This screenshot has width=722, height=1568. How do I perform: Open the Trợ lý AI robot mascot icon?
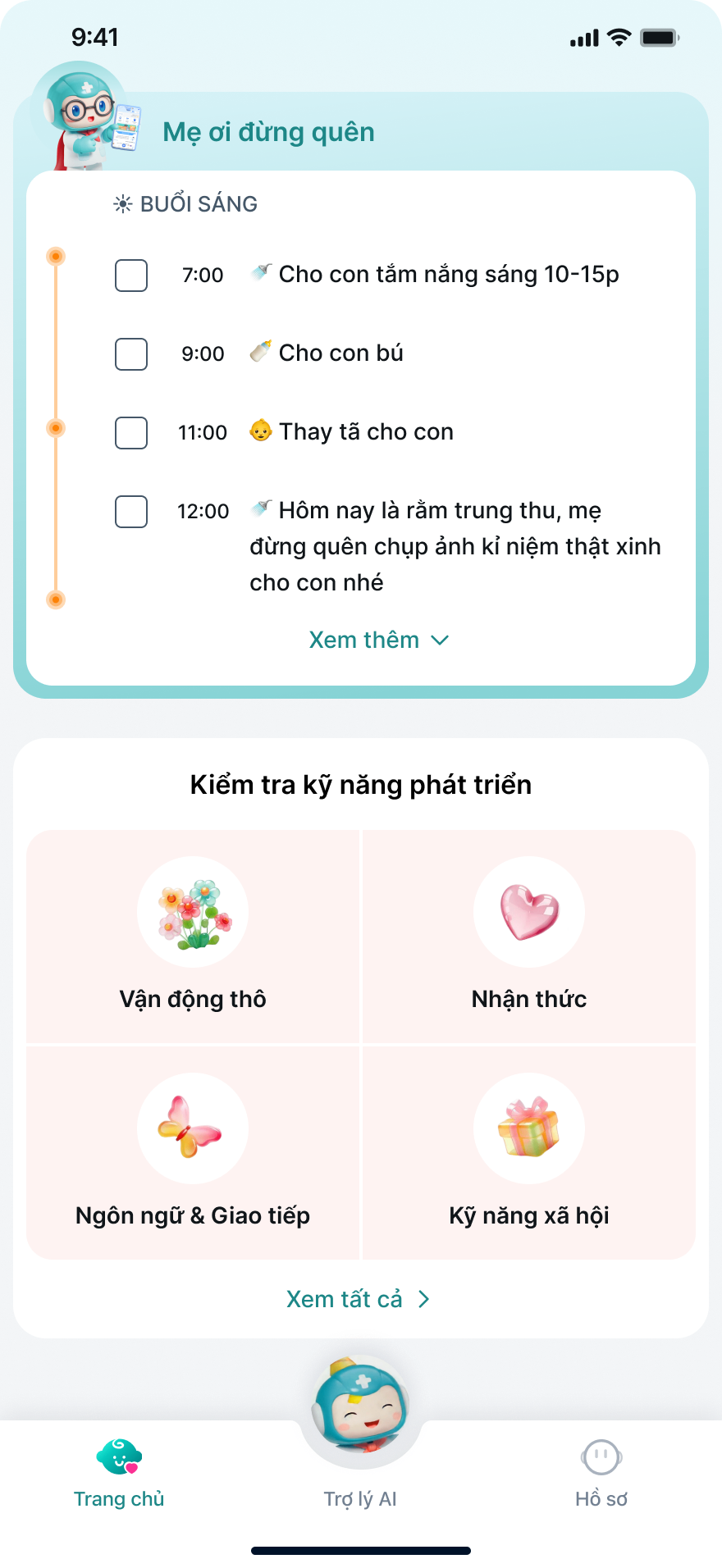361,1407
